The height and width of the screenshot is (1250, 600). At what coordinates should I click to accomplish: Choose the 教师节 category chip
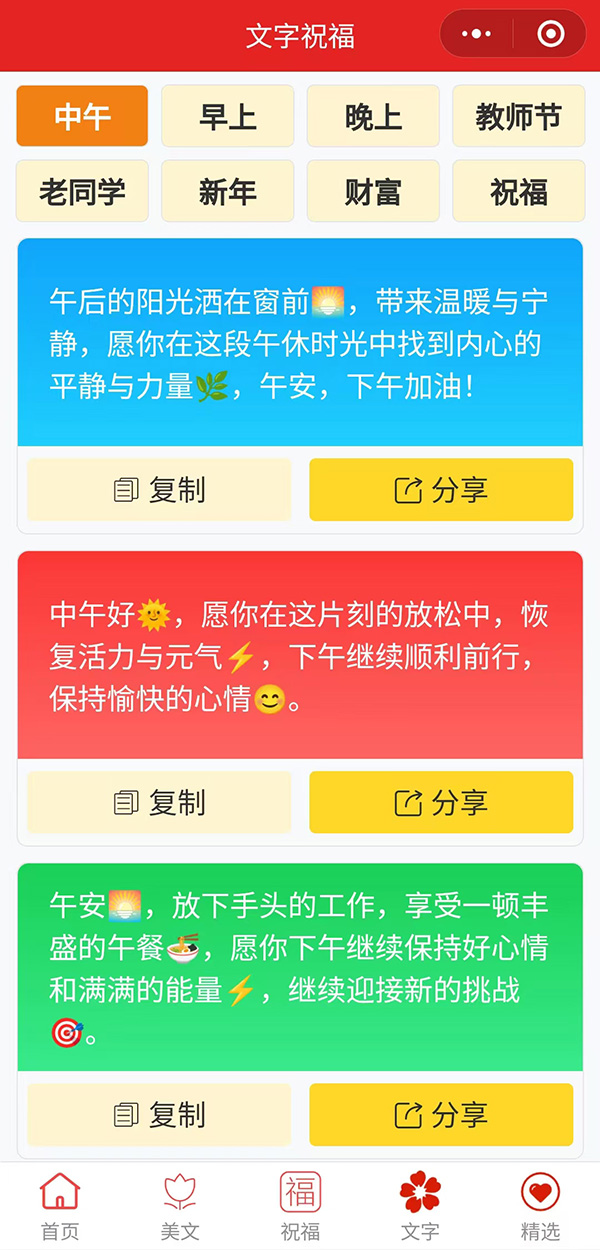[518, 116]
